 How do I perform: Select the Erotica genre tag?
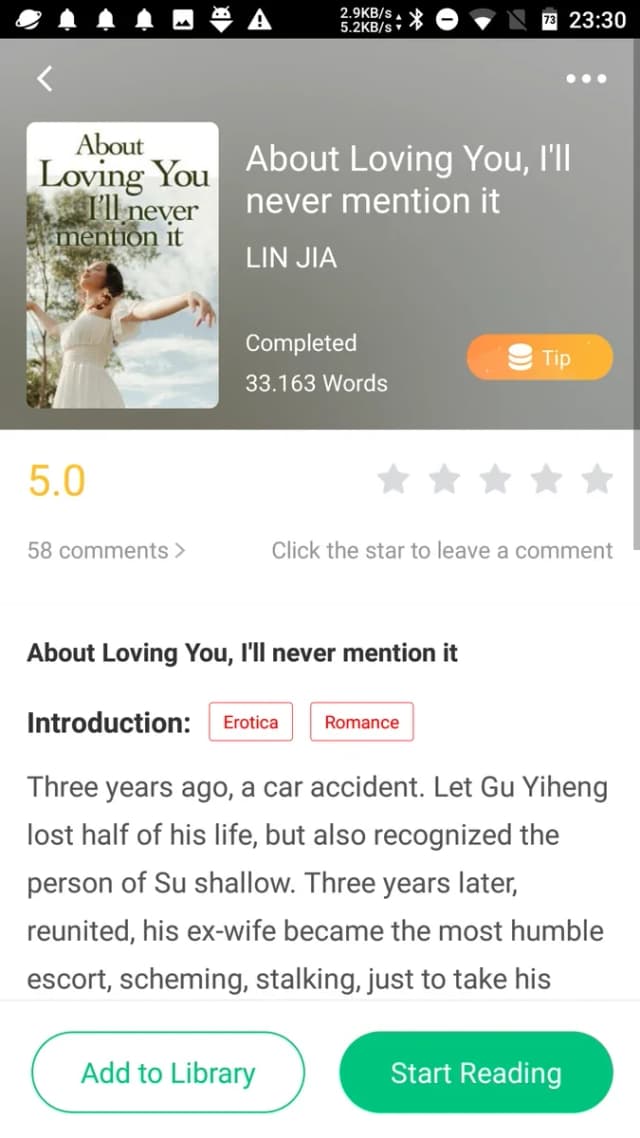tap(250, 722)
